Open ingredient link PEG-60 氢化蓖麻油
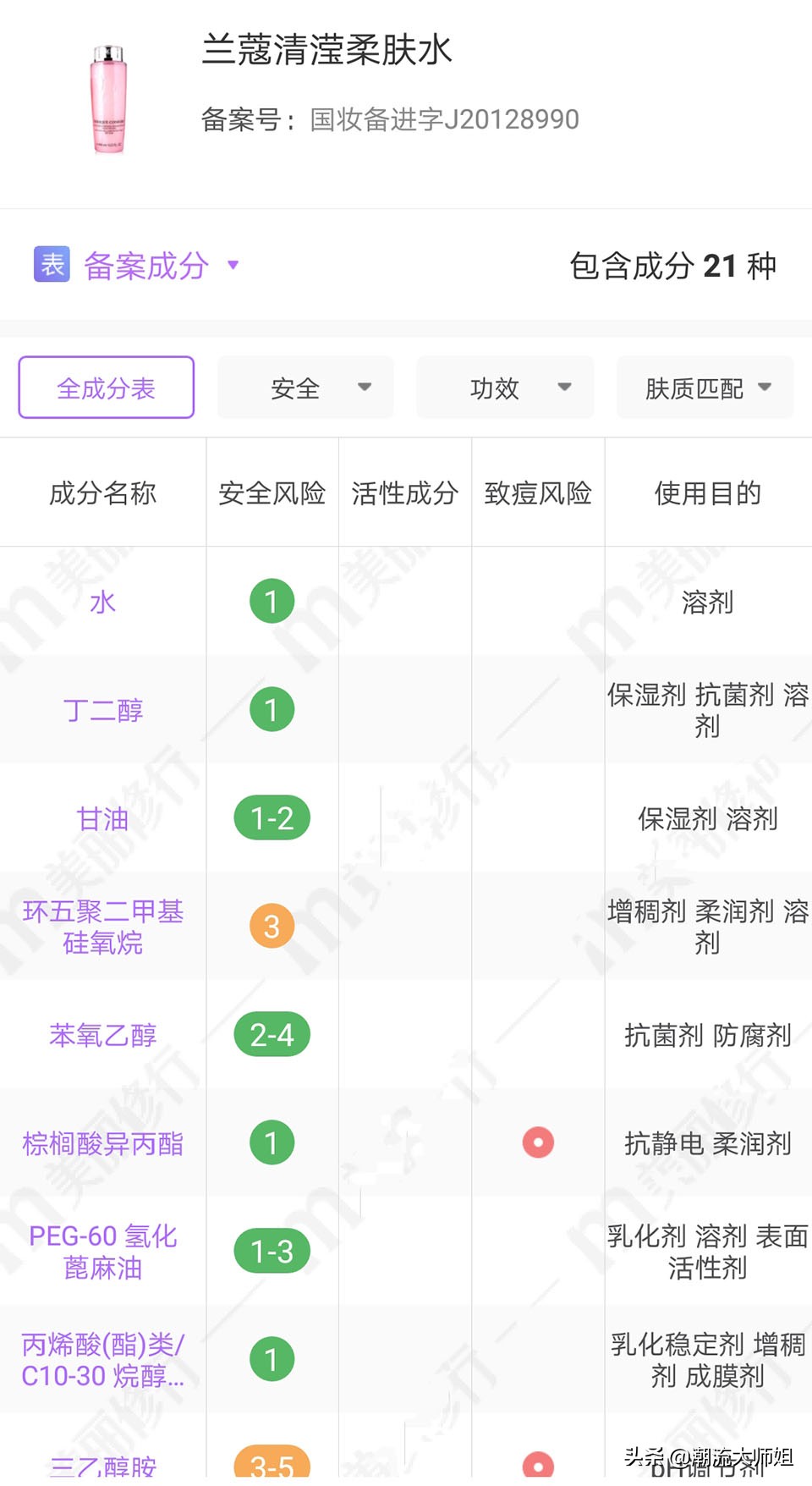Image resolution: width=812 pixels, height=1486 pixels. (x=103, y=1252)
